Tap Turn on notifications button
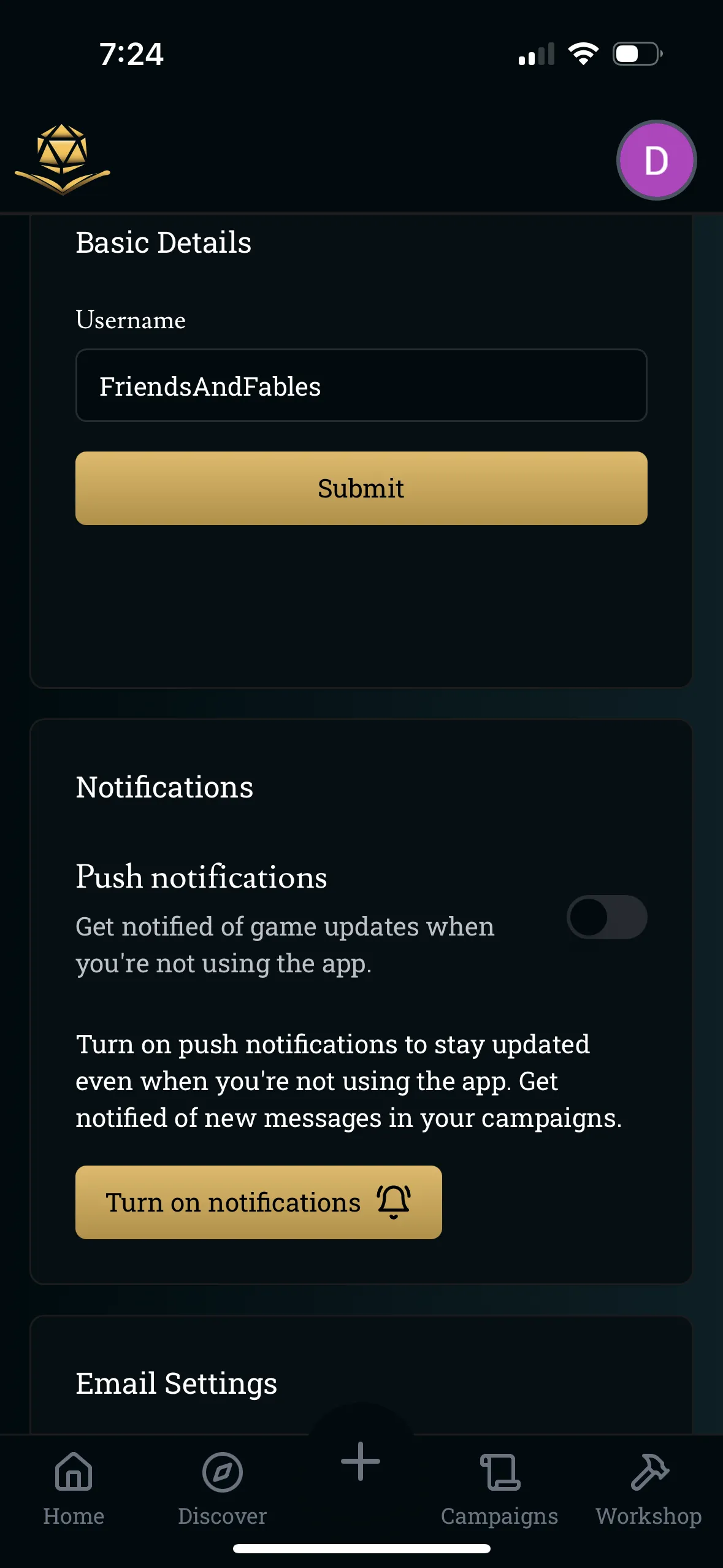This screenshot has width=723, height=1568. 258,1202
